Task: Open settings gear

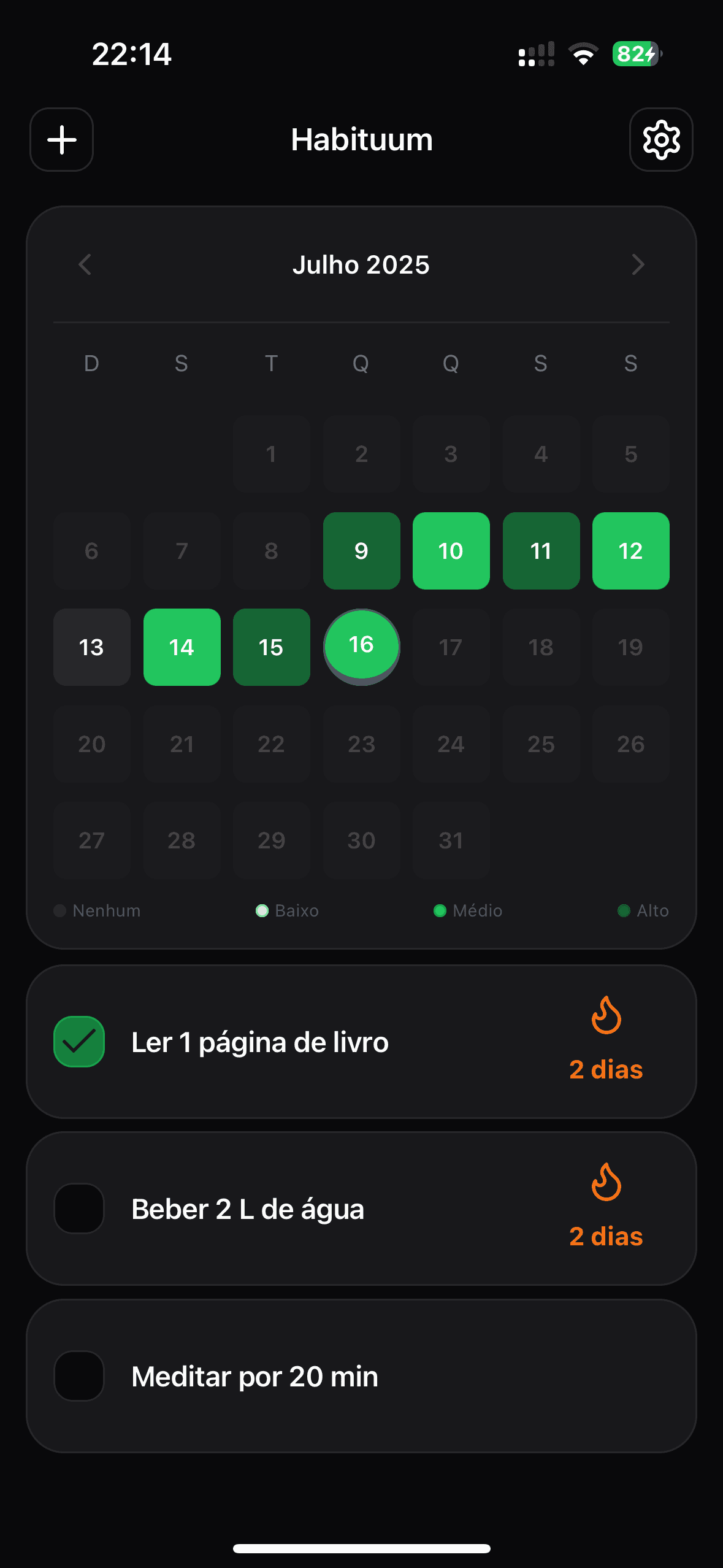Action: [x=661, y=140]
